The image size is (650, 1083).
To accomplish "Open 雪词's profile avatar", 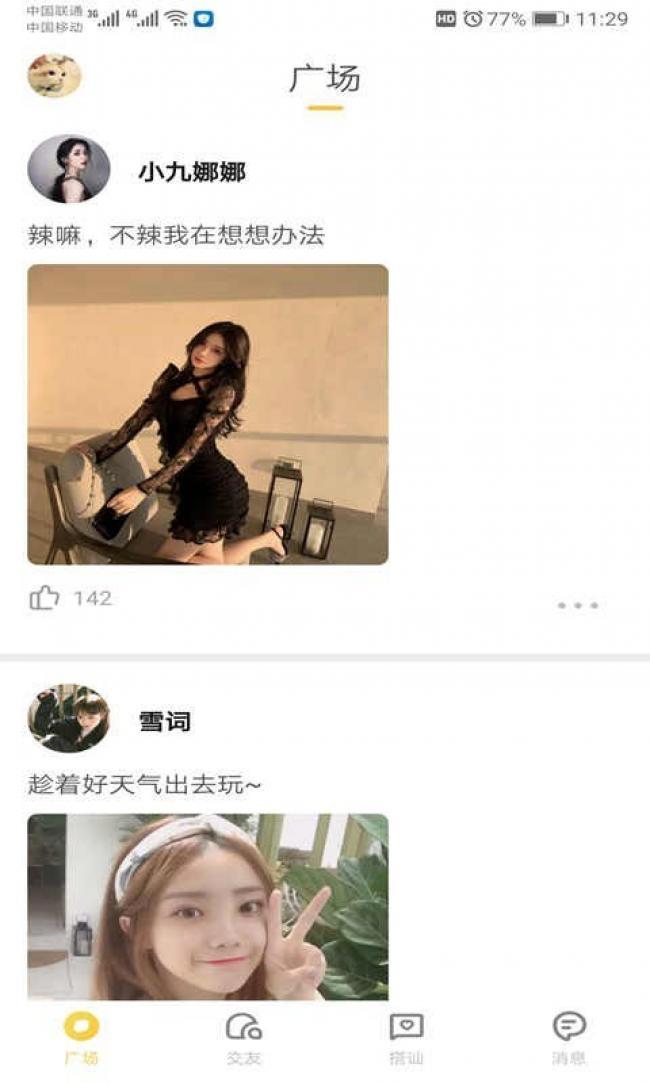I will tap(68, 718).
